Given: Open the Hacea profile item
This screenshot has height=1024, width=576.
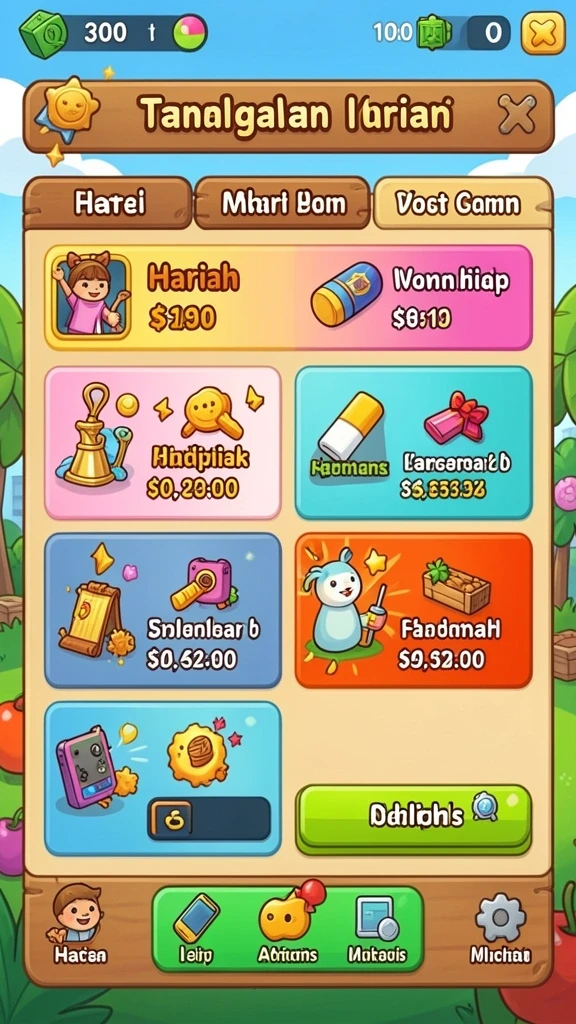Looking at the screenshot, I should 79,923.
